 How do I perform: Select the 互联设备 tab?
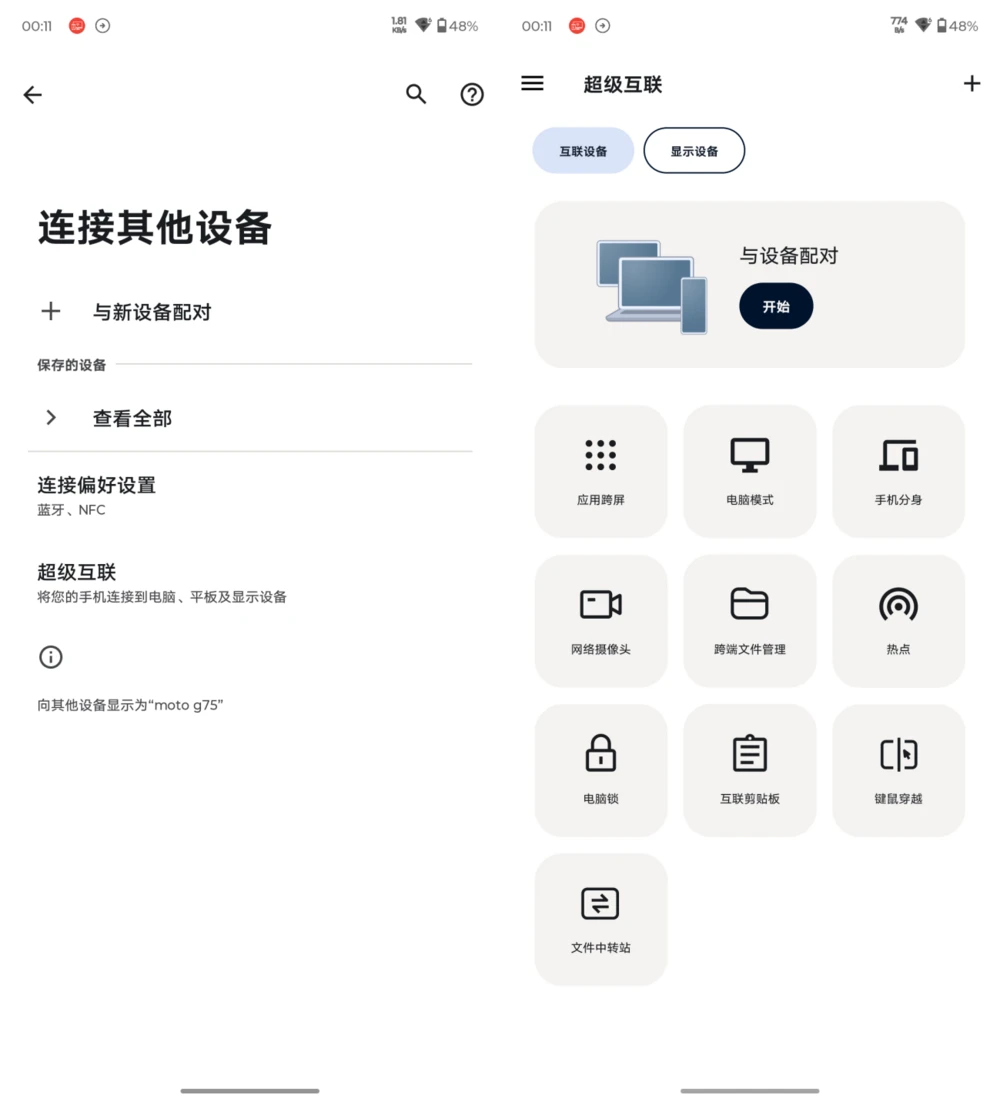[x=583, y=151]
